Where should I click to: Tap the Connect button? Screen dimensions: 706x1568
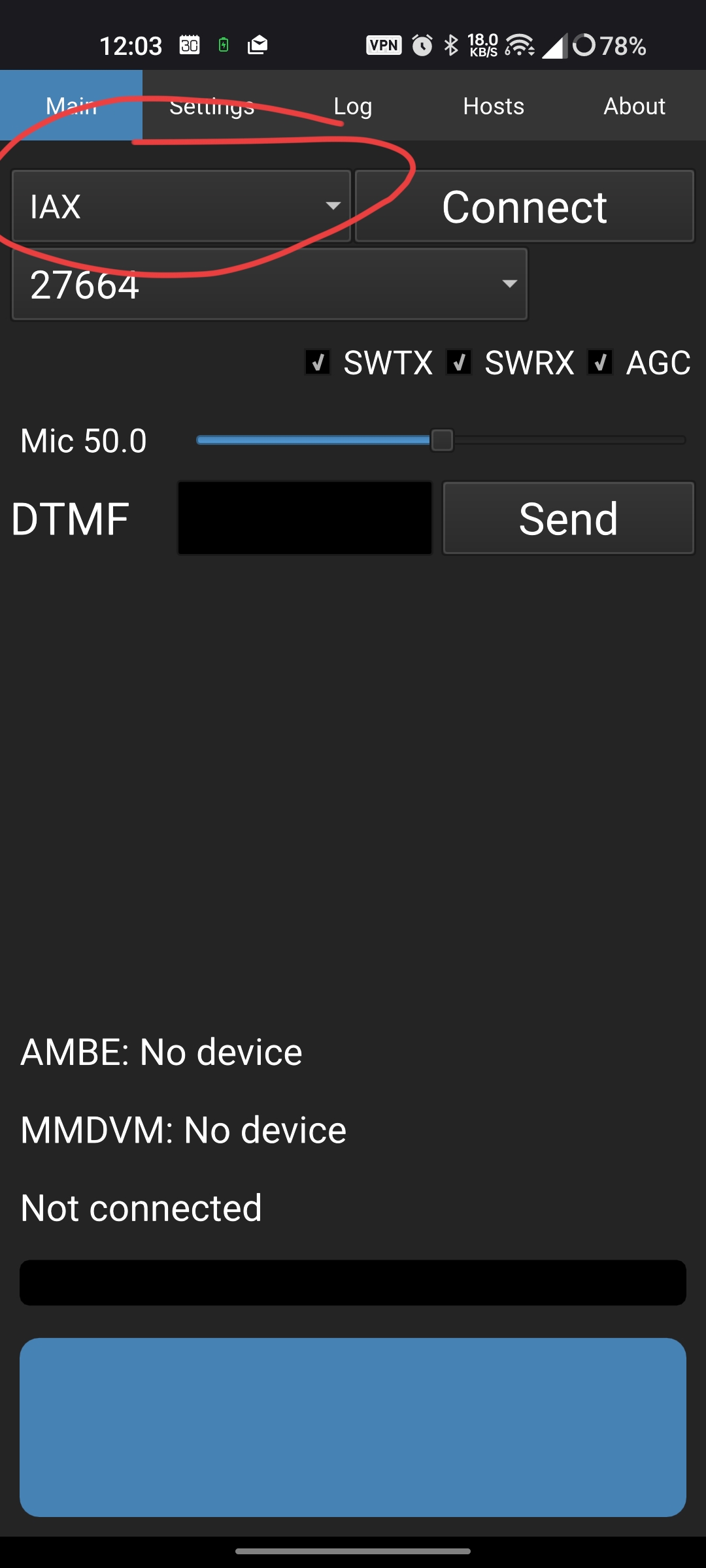point(524,206)
